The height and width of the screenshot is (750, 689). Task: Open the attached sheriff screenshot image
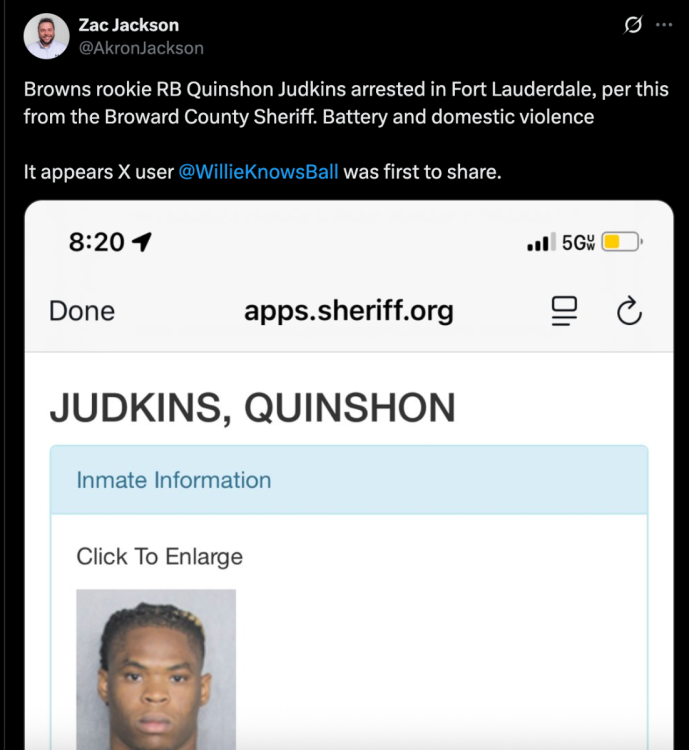(x=348, y=476)
